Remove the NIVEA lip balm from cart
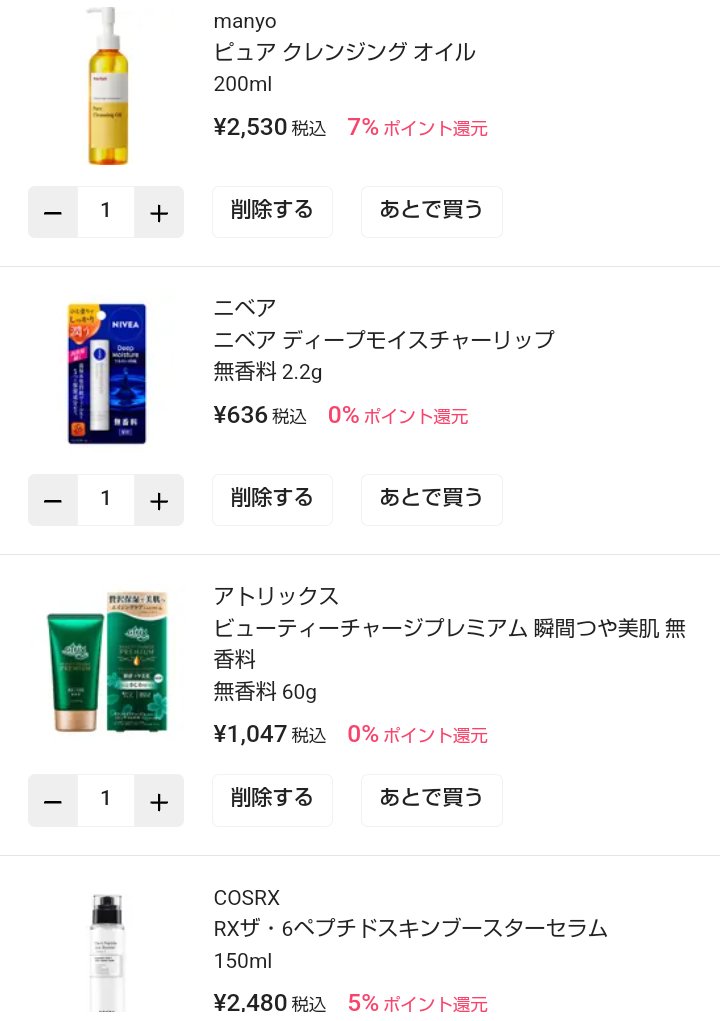The width and height of the screenshot is (720, 1021). coord(272,500)
